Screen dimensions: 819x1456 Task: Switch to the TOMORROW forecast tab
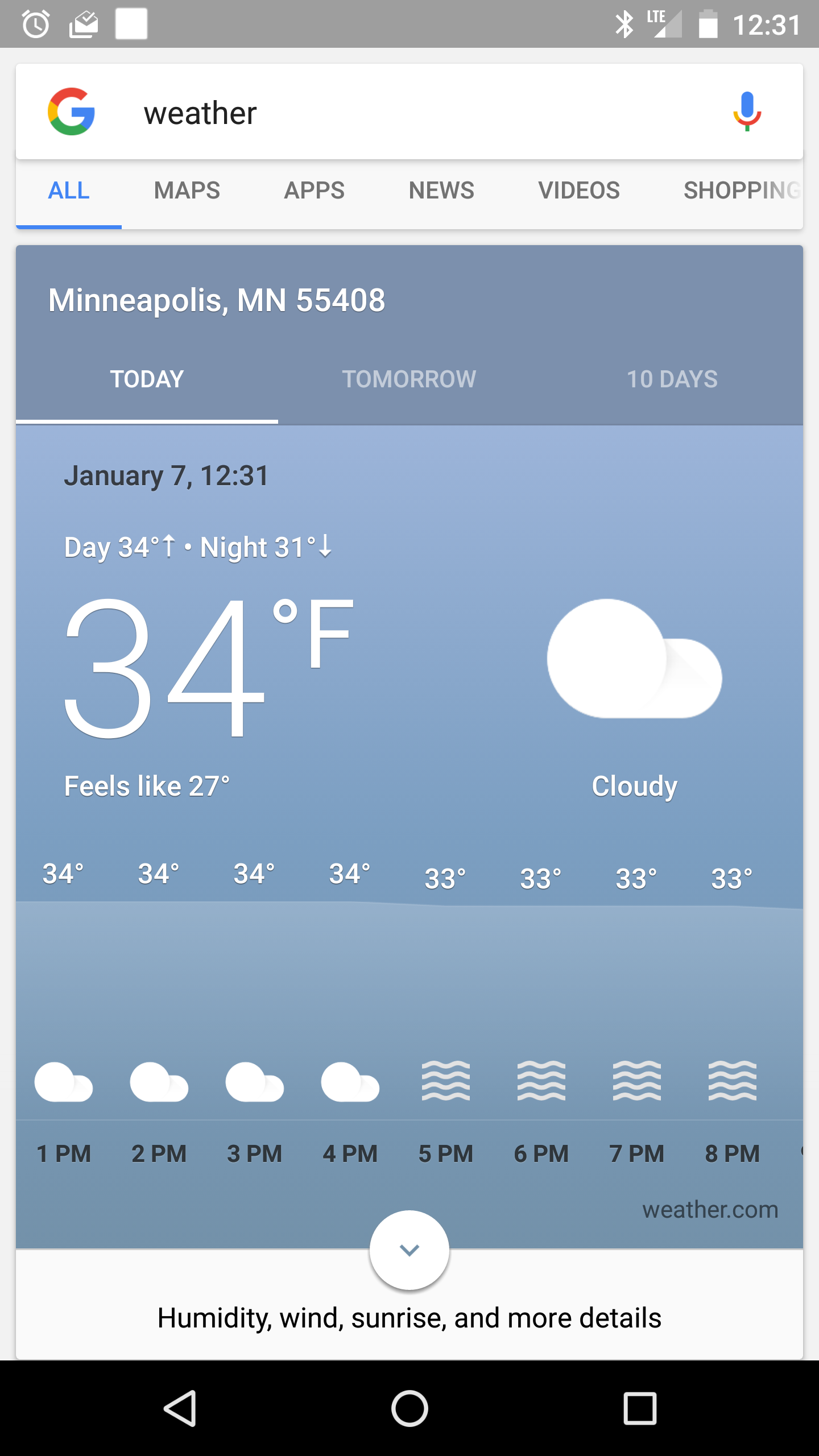[409, 378]
